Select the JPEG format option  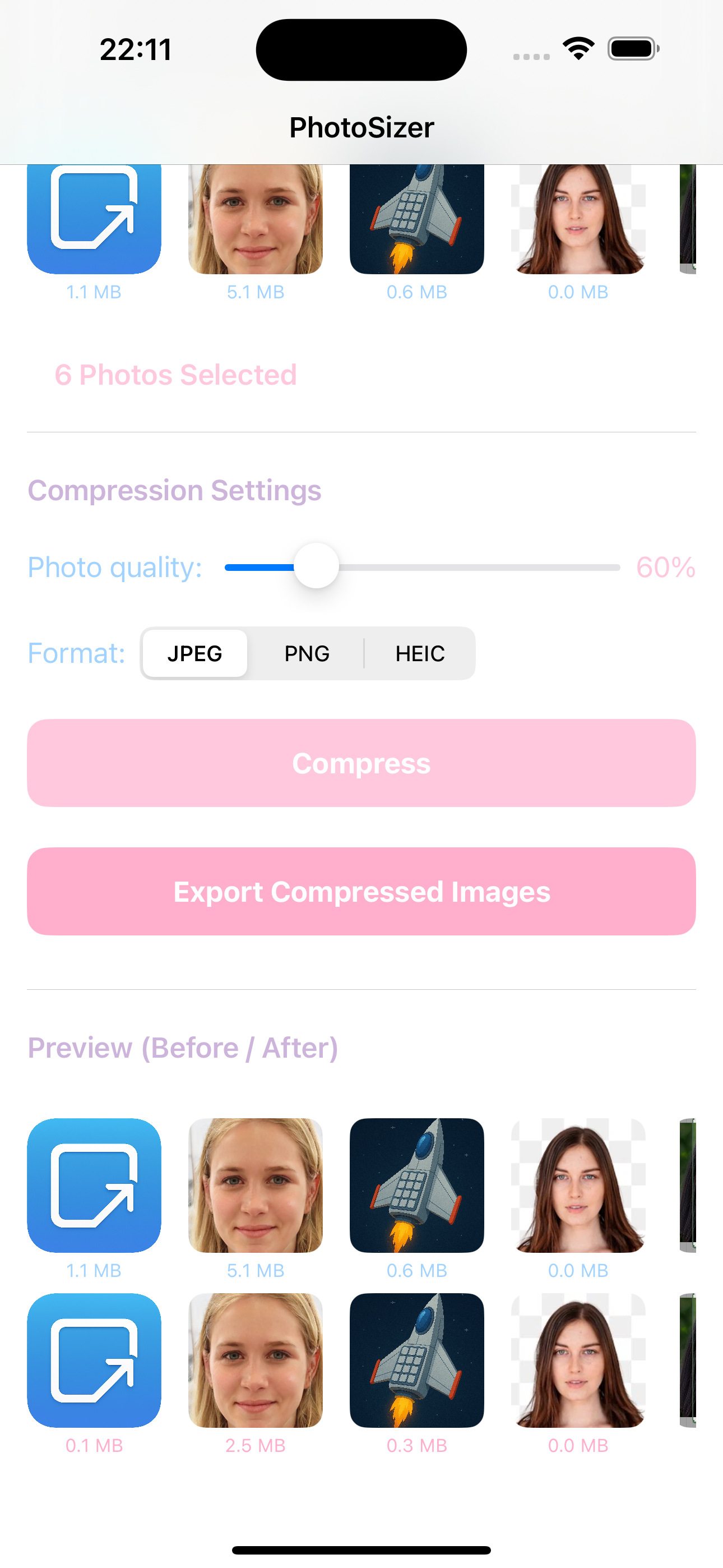pos(194,653)
